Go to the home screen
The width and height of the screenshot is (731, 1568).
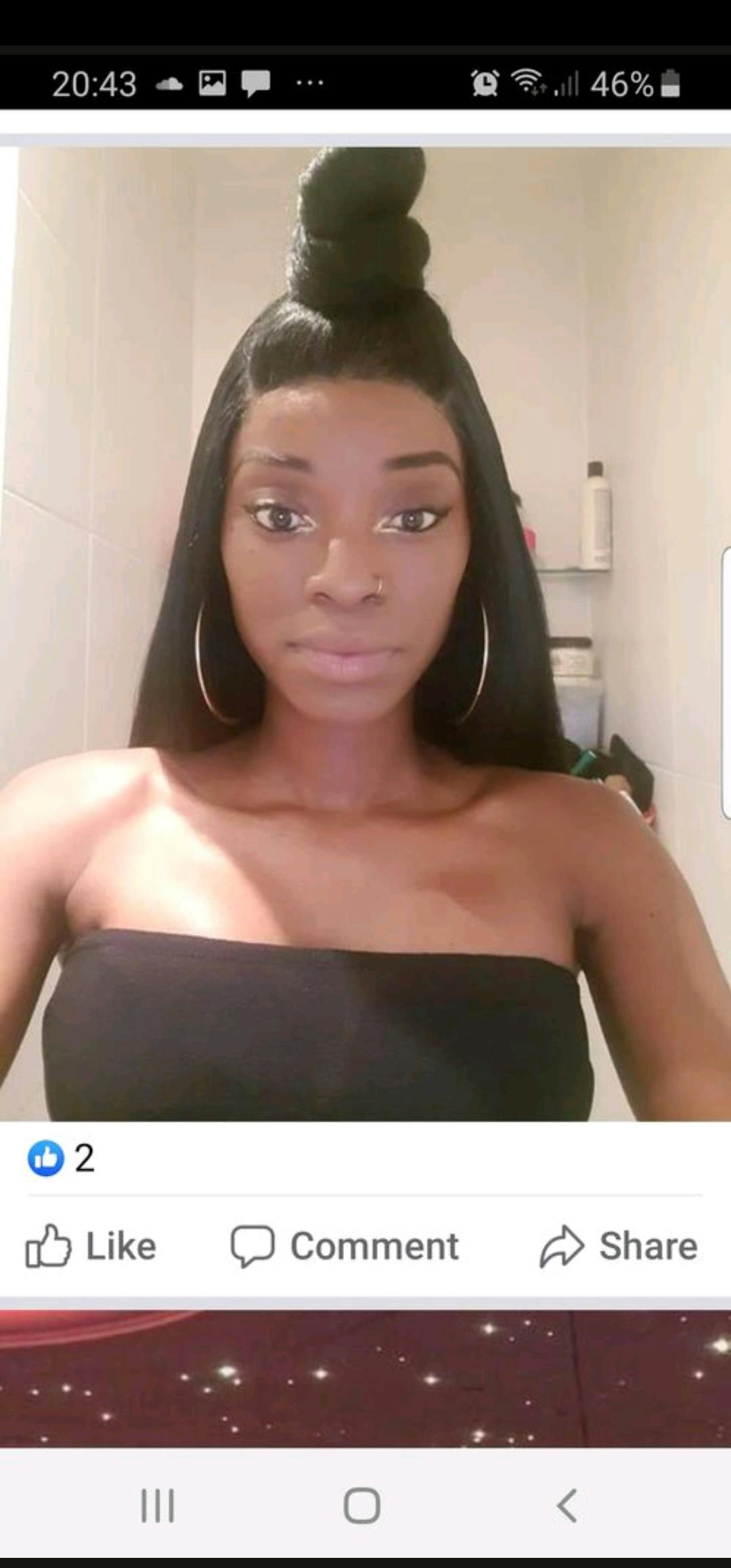point(362,1506)
